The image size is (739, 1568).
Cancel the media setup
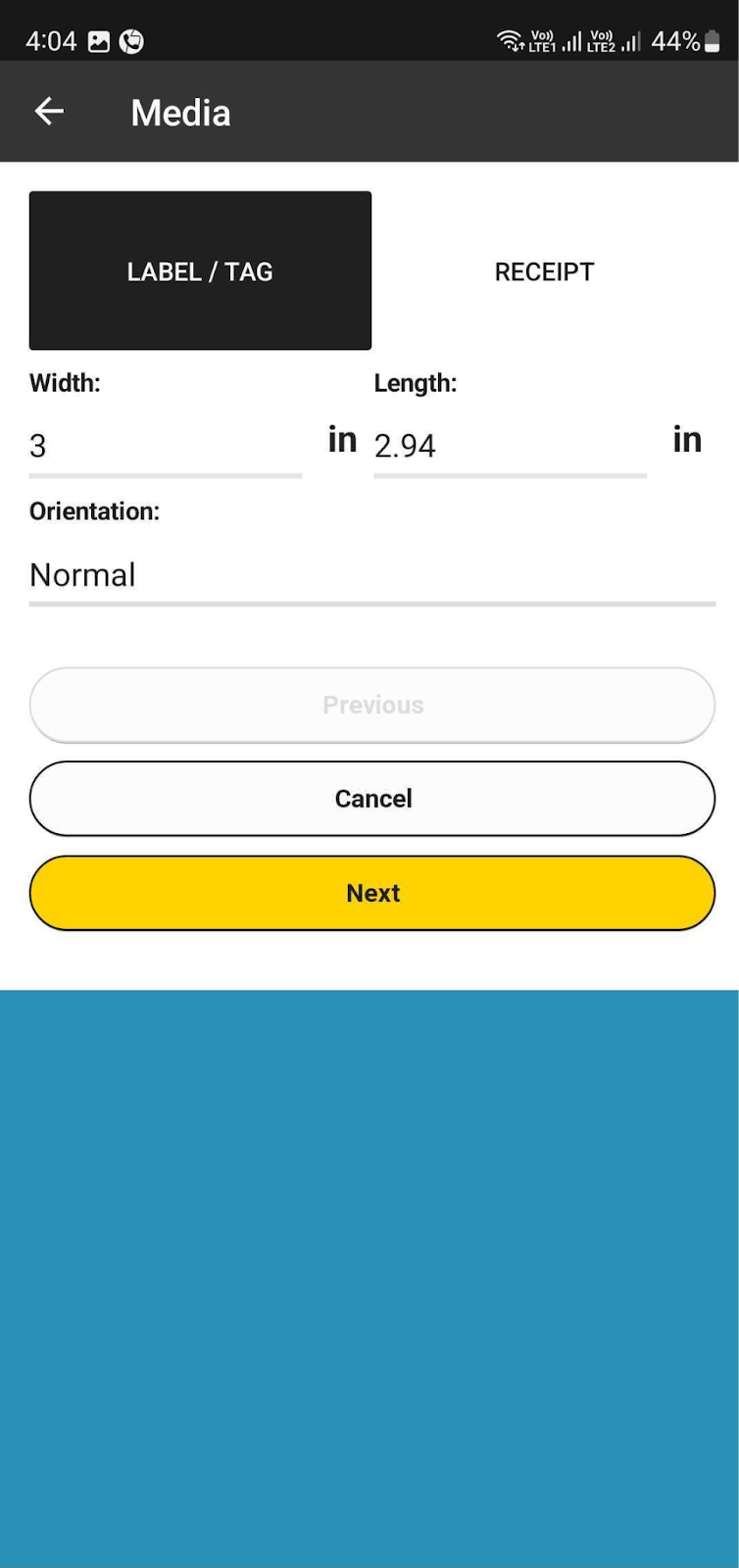click(x=372, y=799)
